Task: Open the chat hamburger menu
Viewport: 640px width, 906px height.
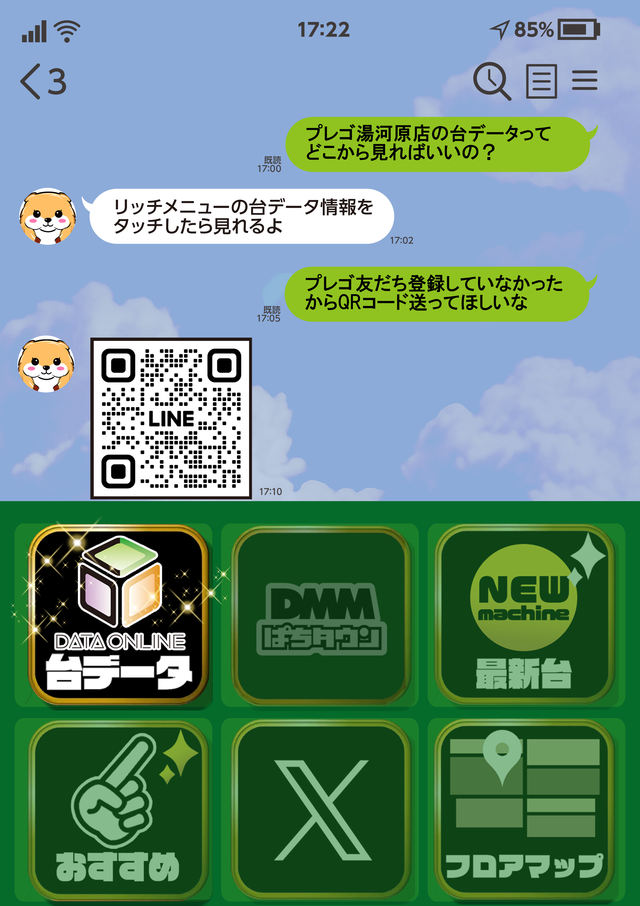Action: pos(585,81)
